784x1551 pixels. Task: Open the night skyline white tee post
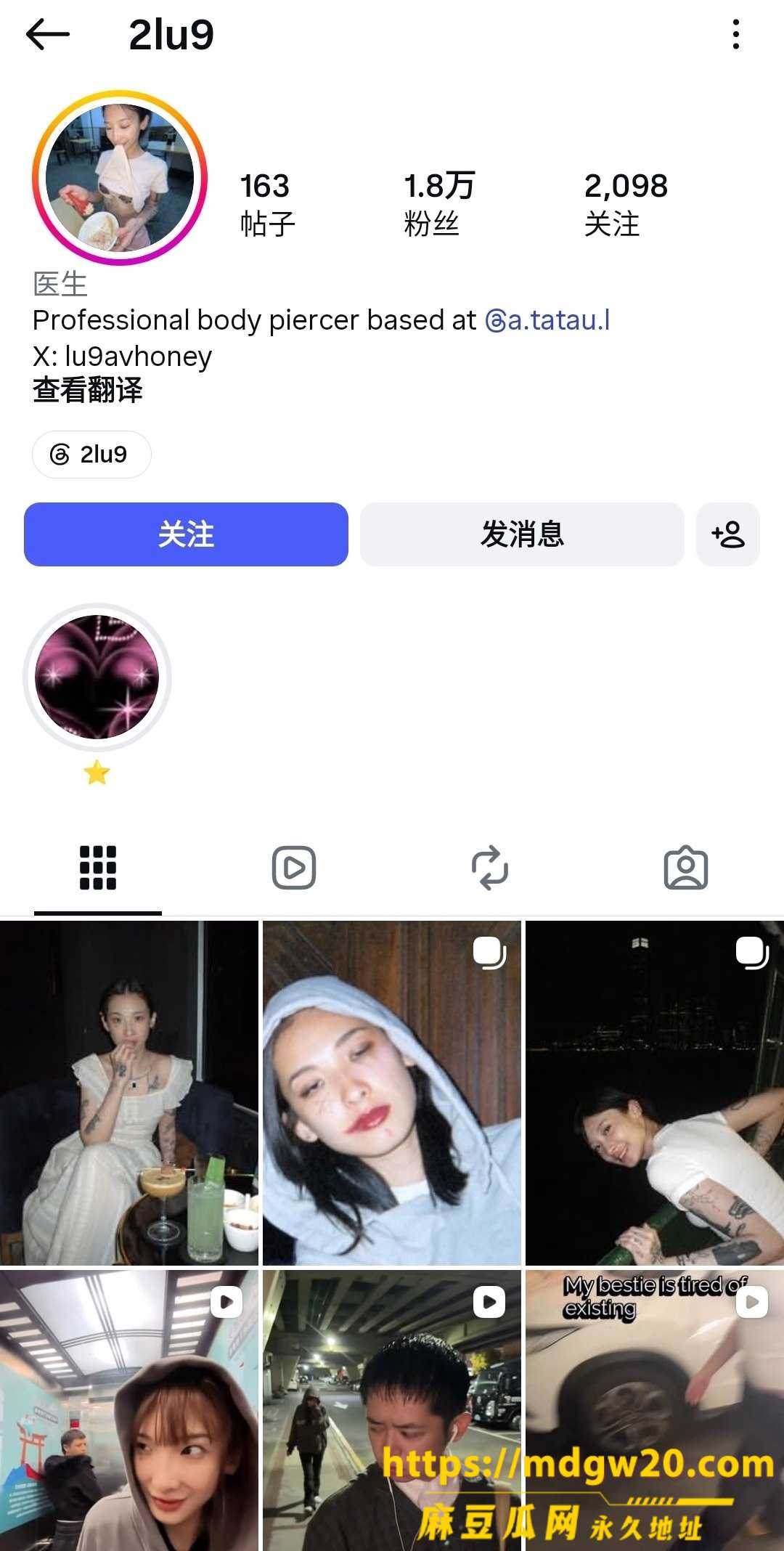pyautogui.click(x=655, y=1093)
